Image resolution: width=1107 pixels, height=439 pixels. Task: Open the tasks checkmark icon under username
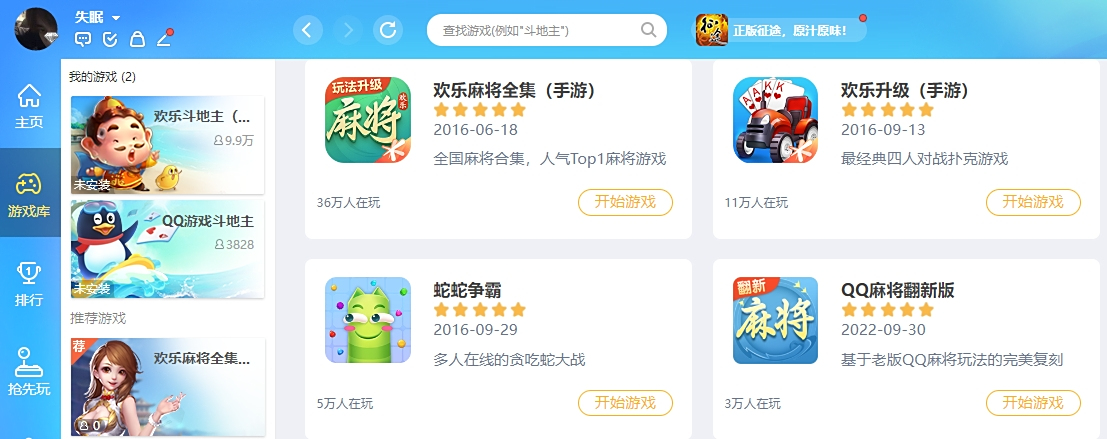[110, 40]
